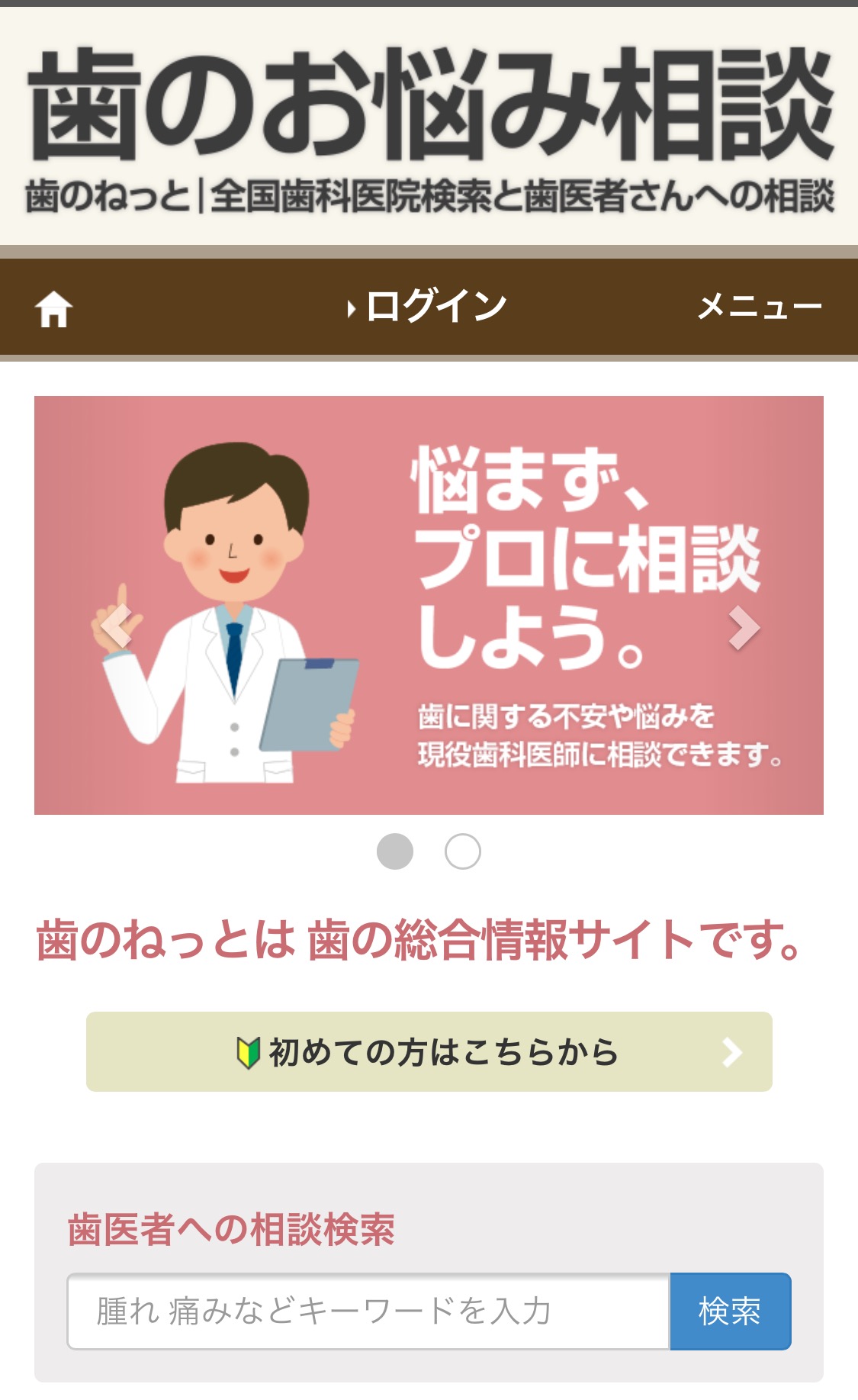The height and width of the screenshot is (1400, 858).
Task: Select the second carousel page dot
Action: pos(462,851)
